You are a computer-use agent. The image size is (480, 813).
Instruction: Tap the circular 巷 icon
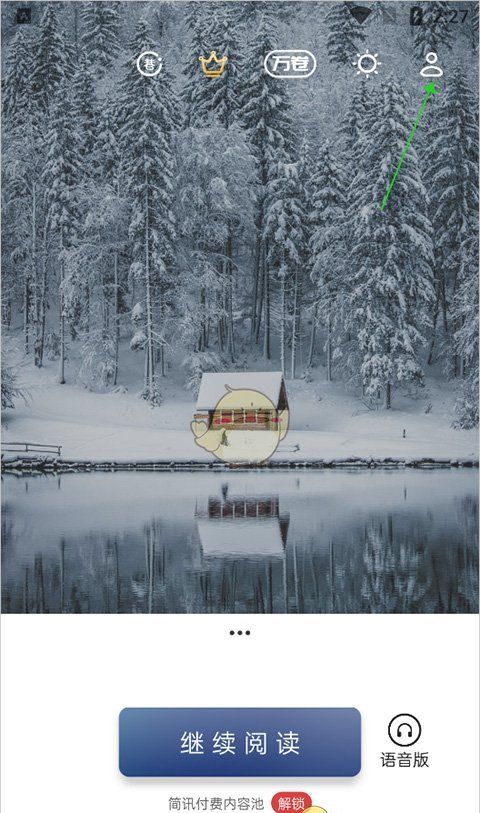[149, 64]
